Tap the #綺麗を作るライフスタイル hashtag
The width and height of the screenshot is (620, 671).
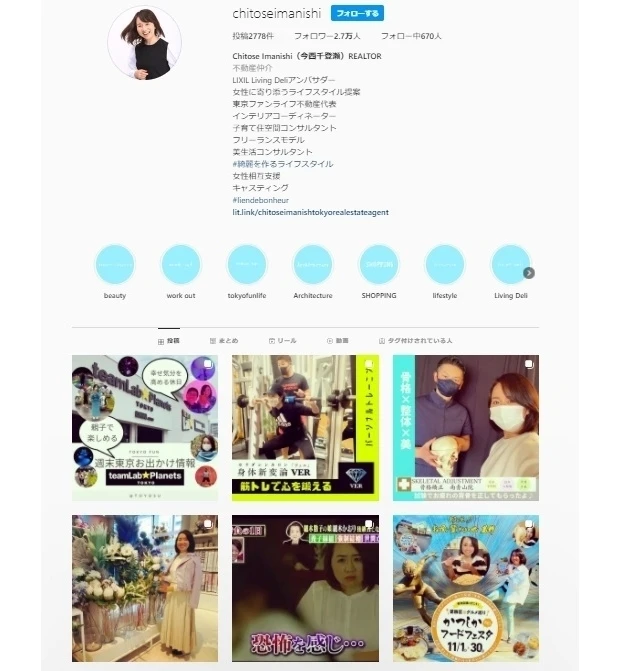pos(283,164)
